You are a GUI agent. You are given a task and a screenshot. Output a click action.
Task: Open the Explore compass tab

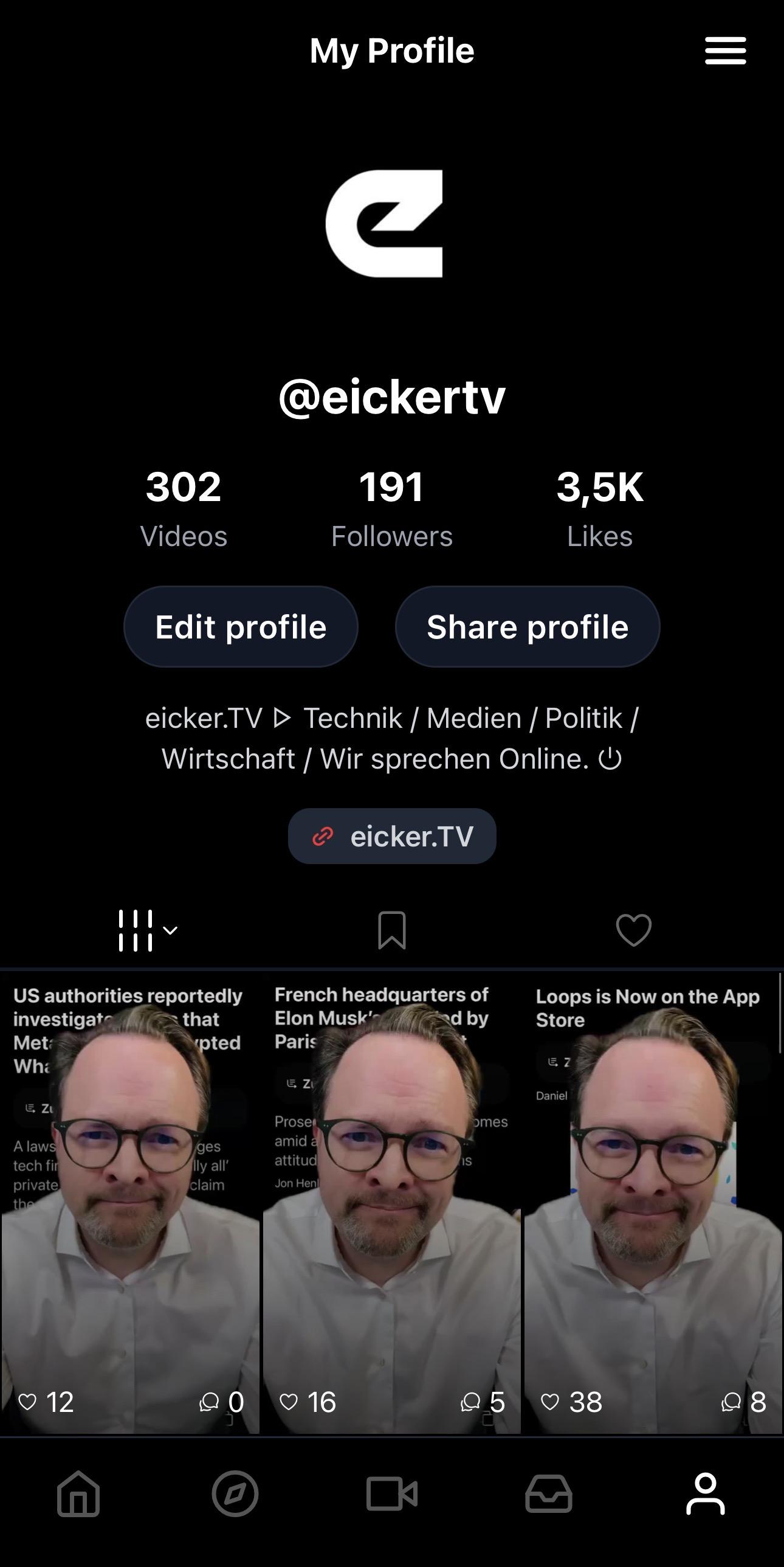coord(235,1494)
